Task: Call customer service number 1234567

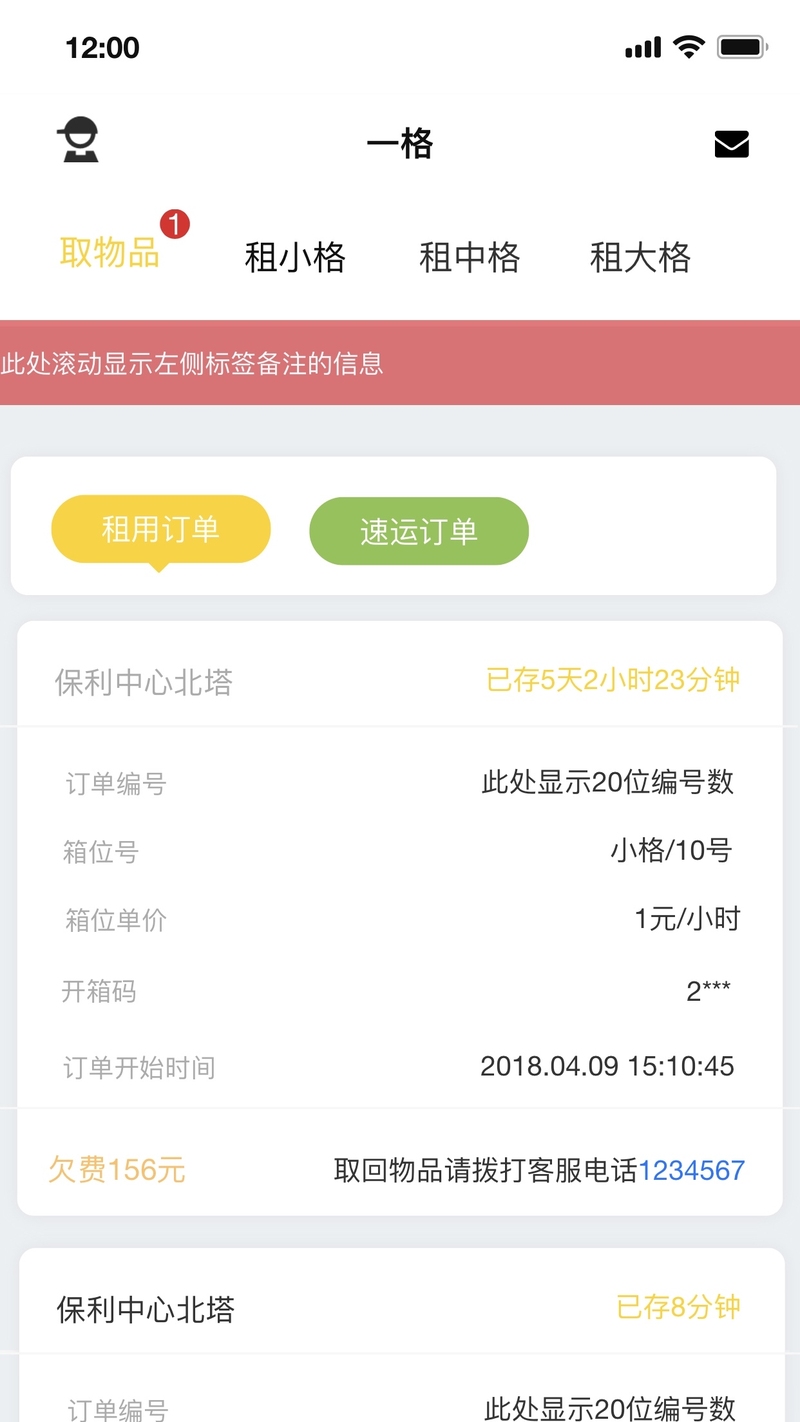Action: point(692,1170)
